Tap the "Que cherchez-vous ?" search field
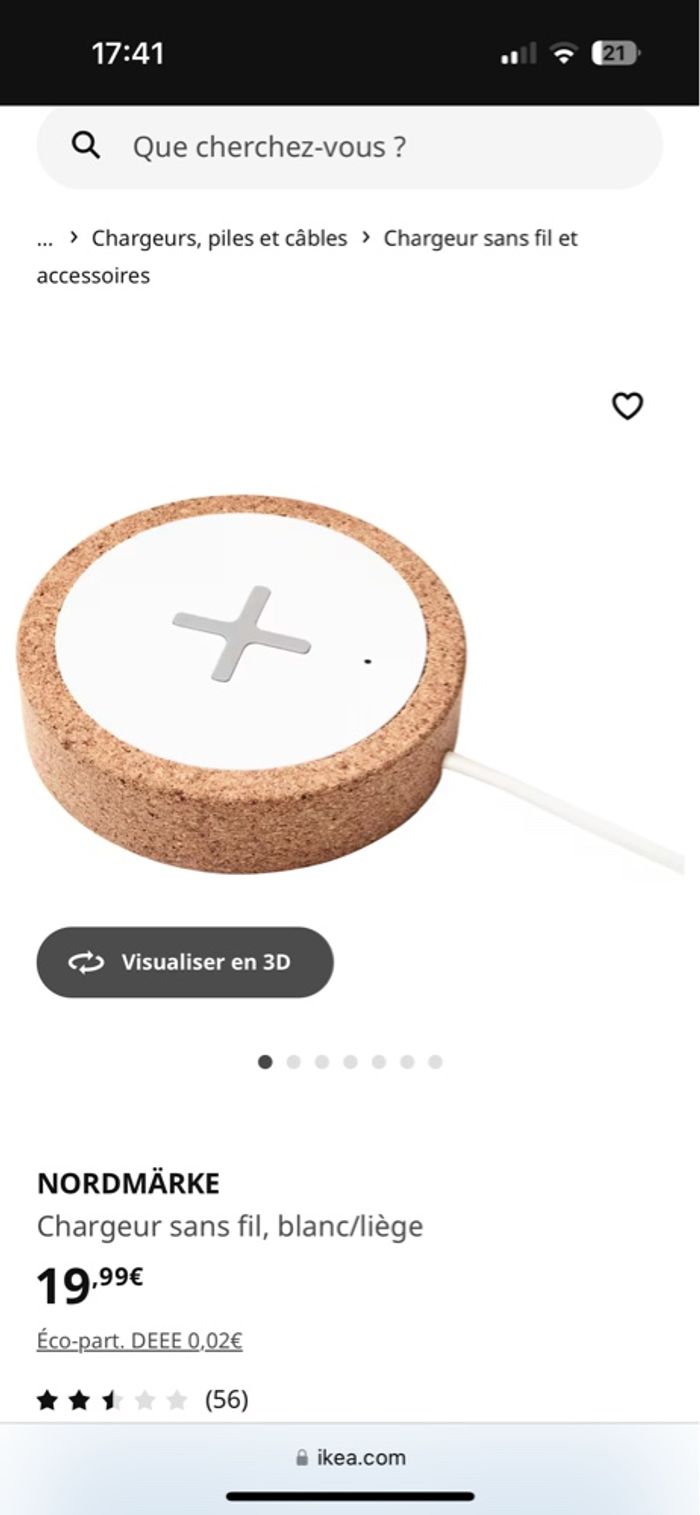Screen dimensions: 700x1515 pos(350,147)
